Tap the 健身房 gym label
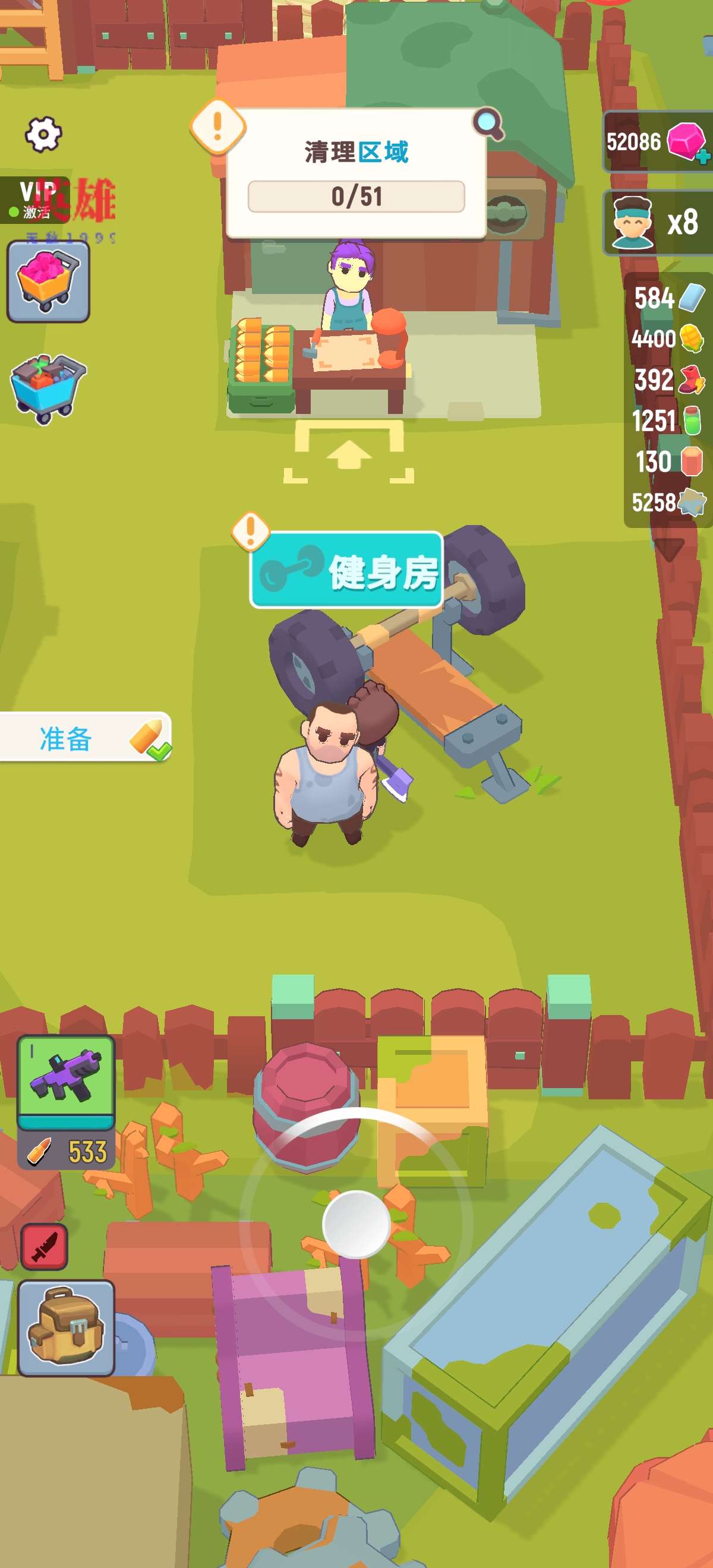The height and width of the screenshot is (1568, 713). point(346,570)
